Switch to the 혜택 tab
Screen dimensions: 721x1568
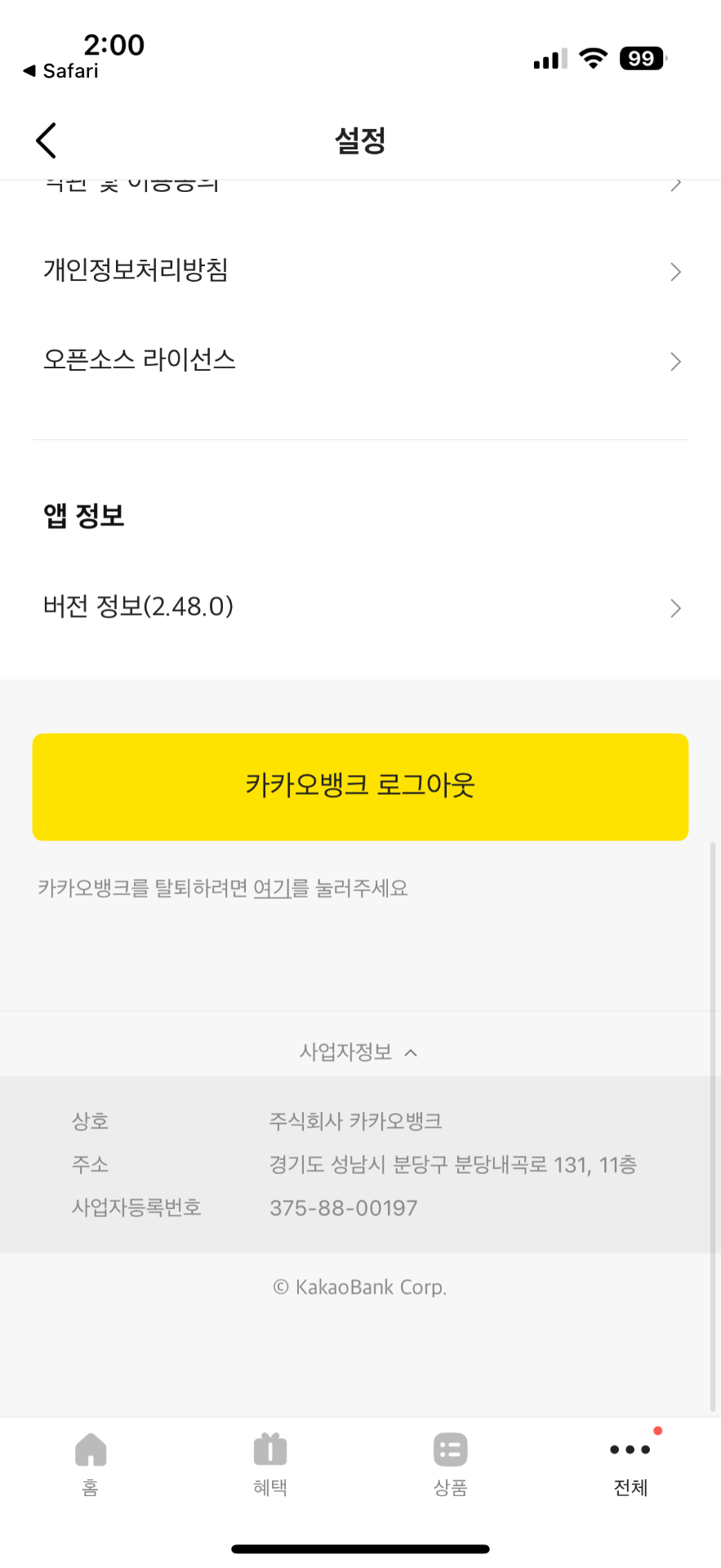pos(270,1465)
